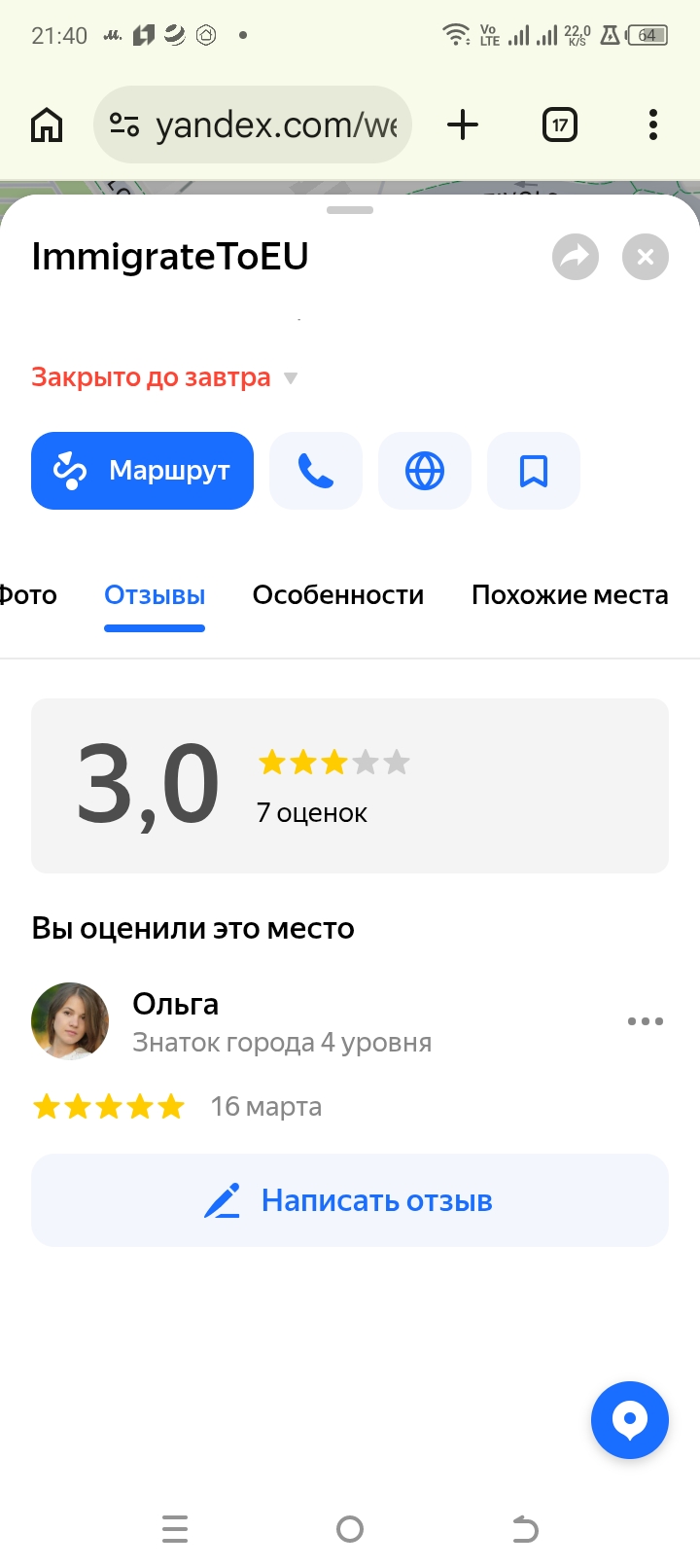Select the Отзывы tab
The width and height of the screenshot is (700, 1568).
(x=155, y=595)
